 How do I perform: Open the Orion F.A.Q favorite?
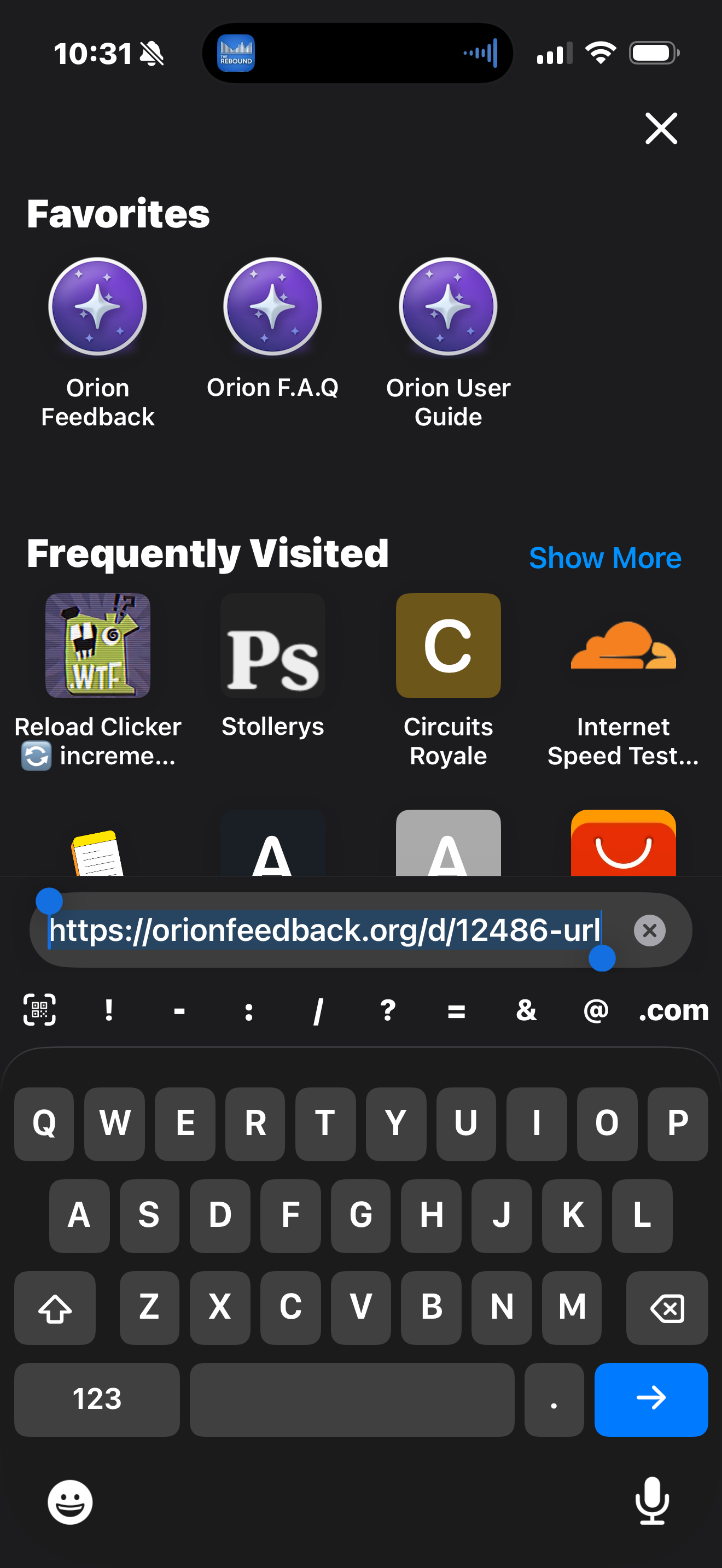[272, 307]
